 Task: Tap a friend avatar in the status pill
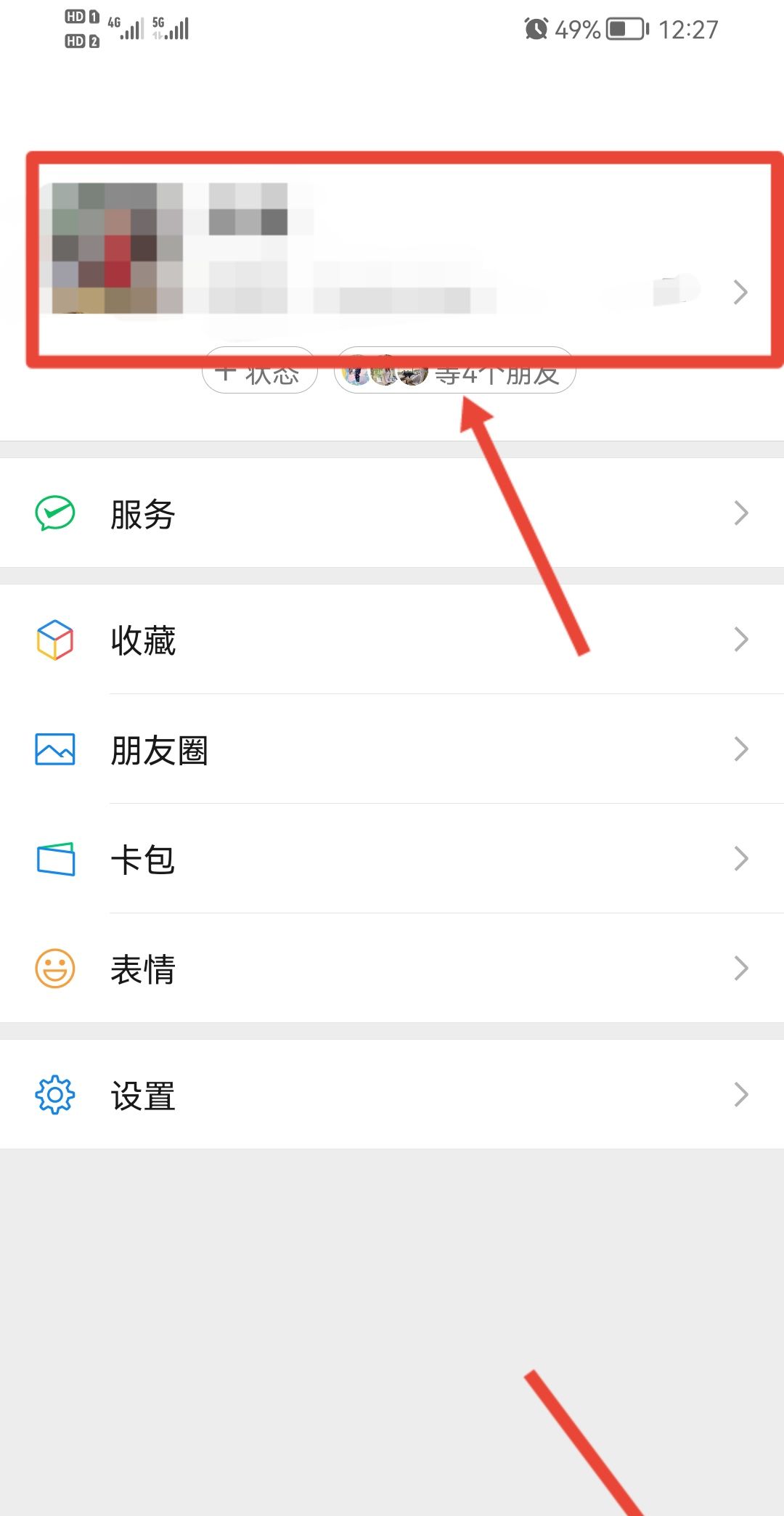click(385, 372)
